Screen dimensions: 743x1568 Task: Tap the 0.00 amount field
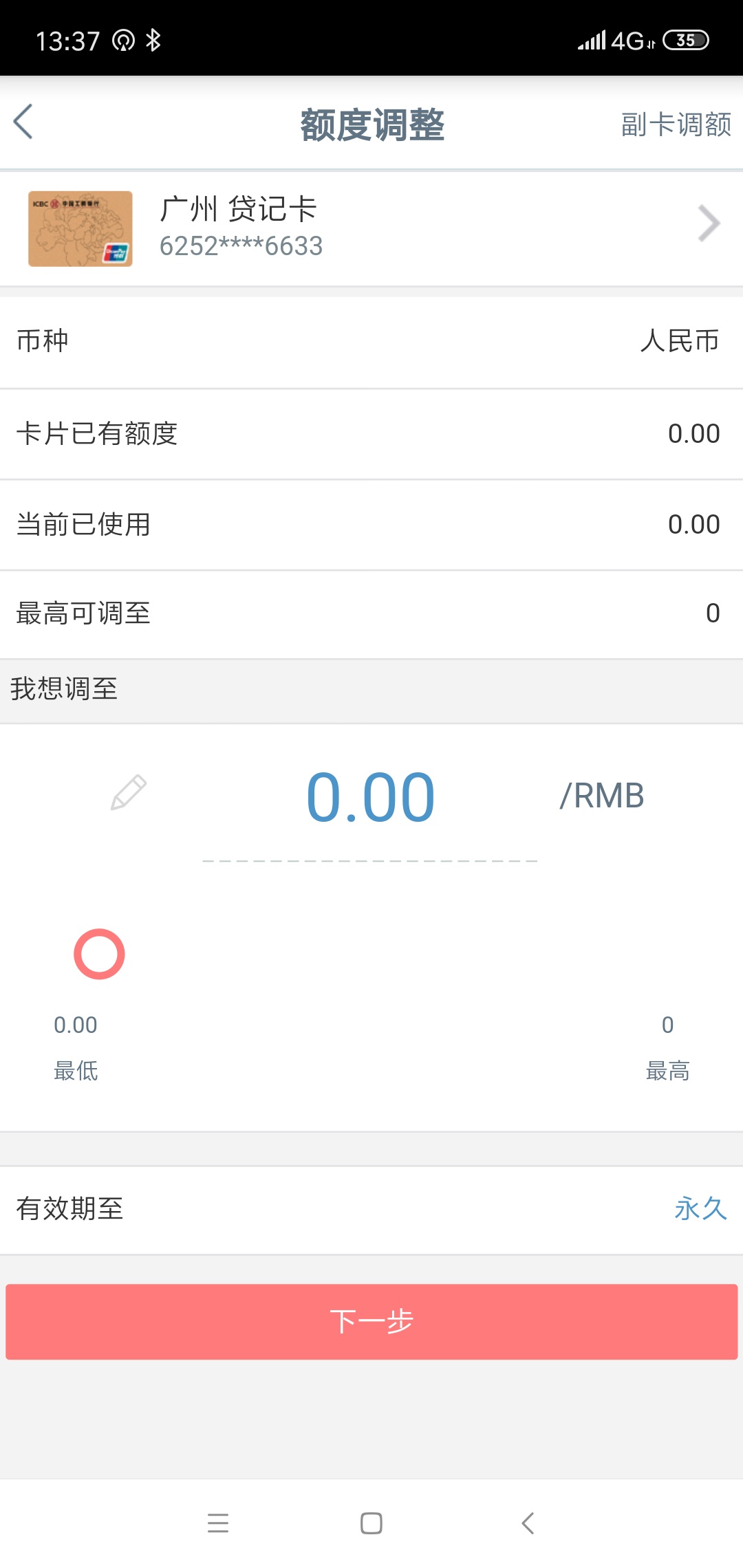tap(370, 797)
